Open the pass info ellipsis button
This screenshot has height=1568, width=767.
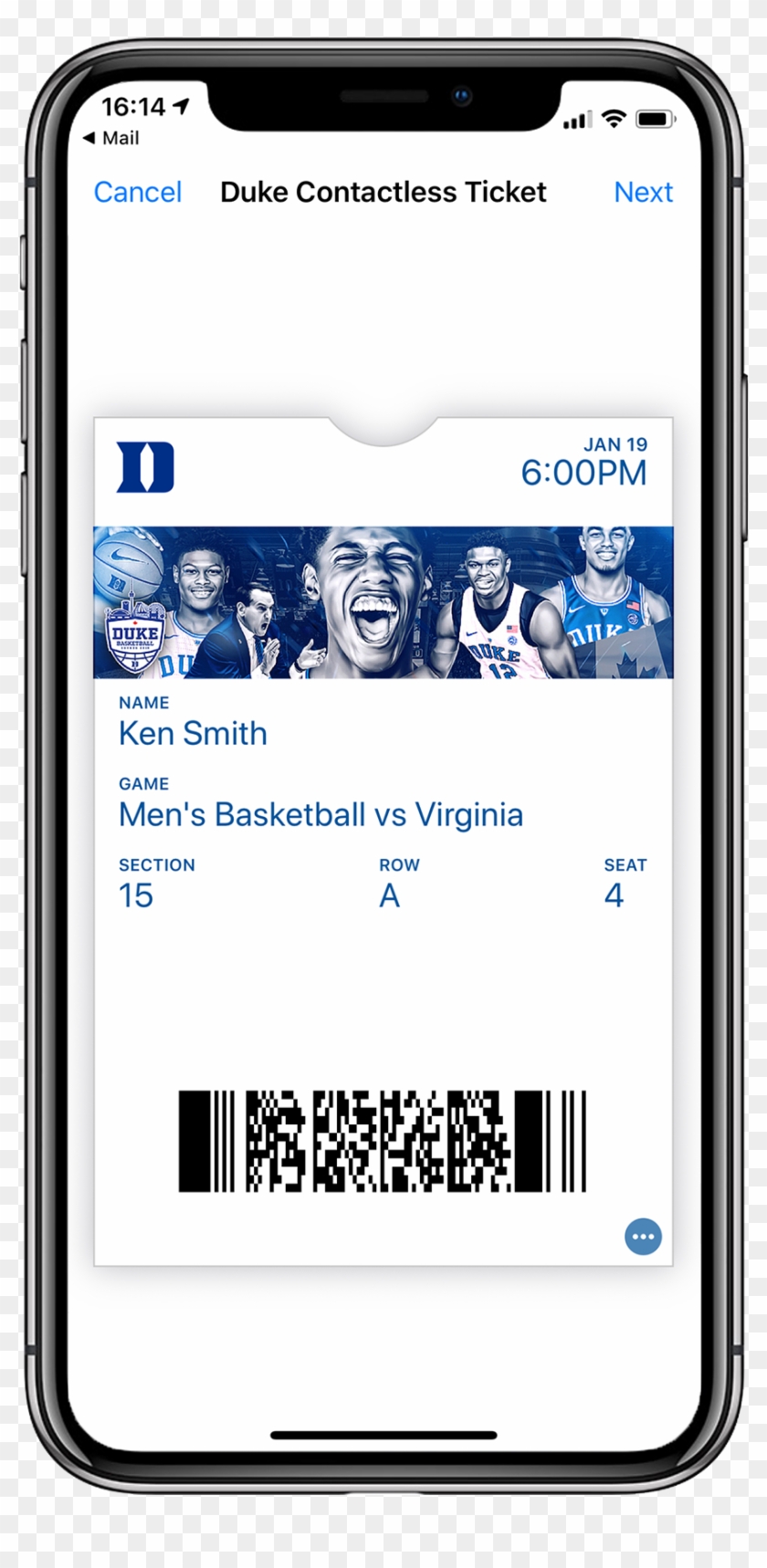(643, 1237)
